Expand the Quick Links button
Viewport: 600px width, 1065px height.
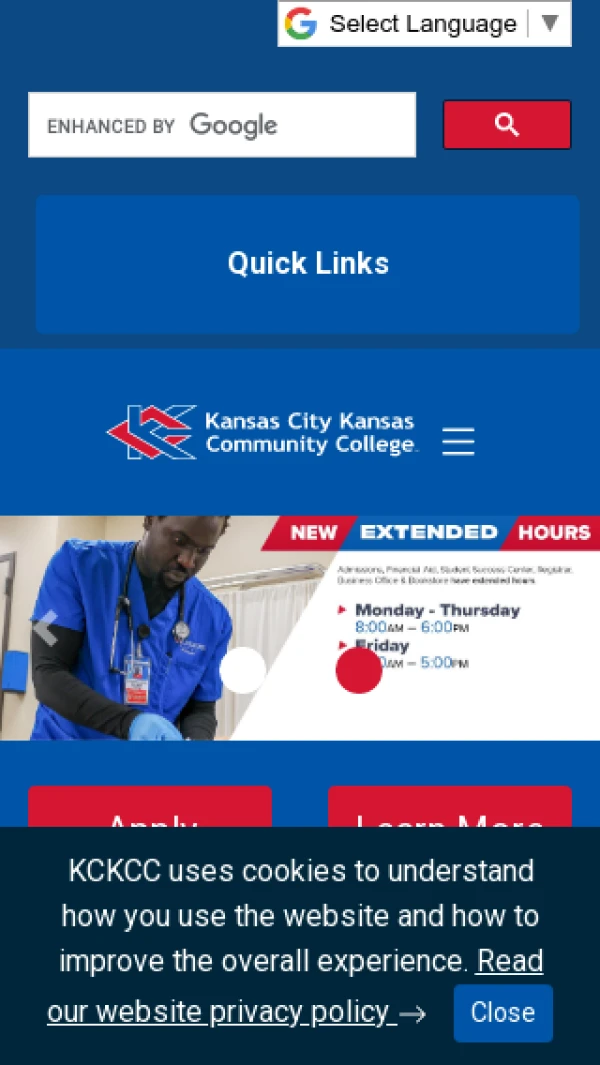tap(308, 264)
